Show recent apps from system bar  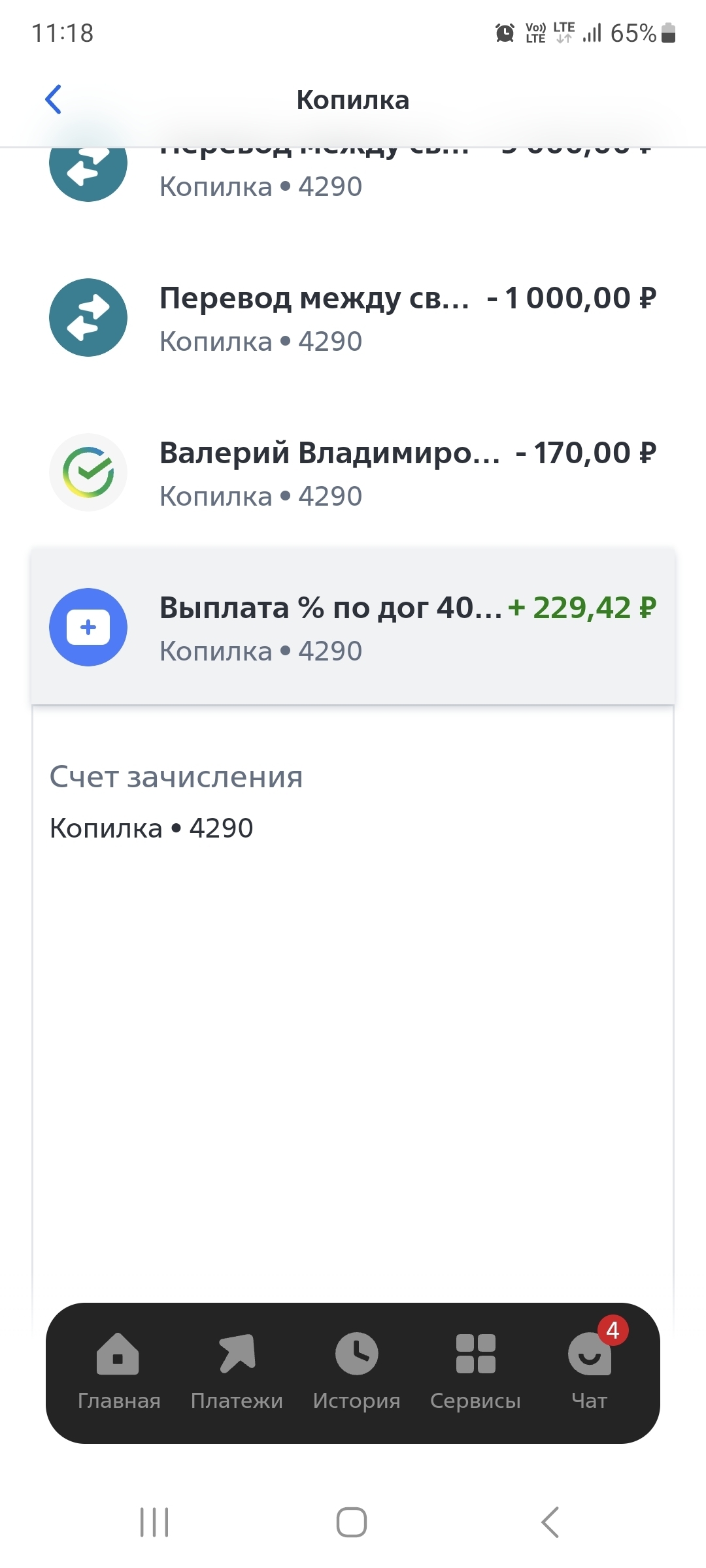[155, 1522]
